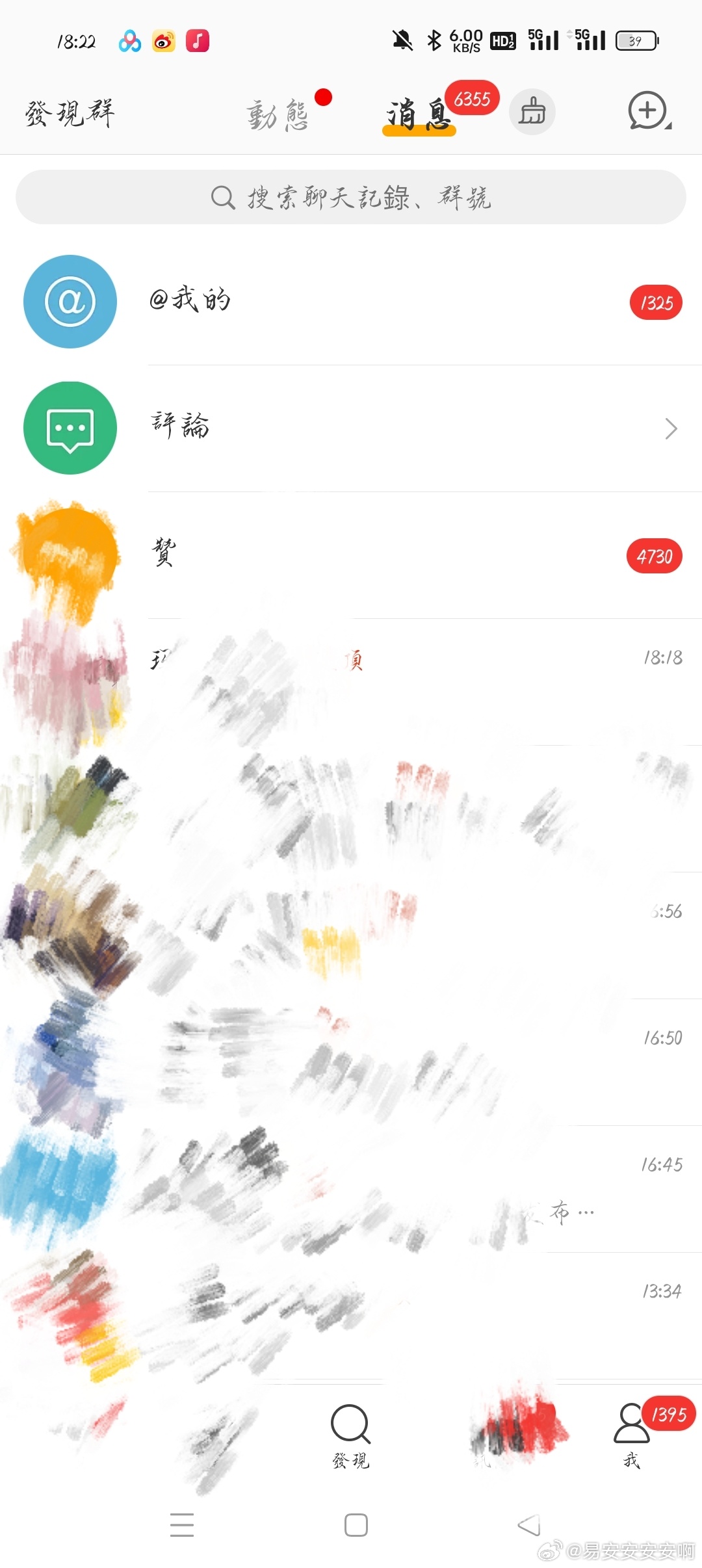Screen dimensions: 702x1568
Task: Tap the system back button
Action: tap(528, 1524)
